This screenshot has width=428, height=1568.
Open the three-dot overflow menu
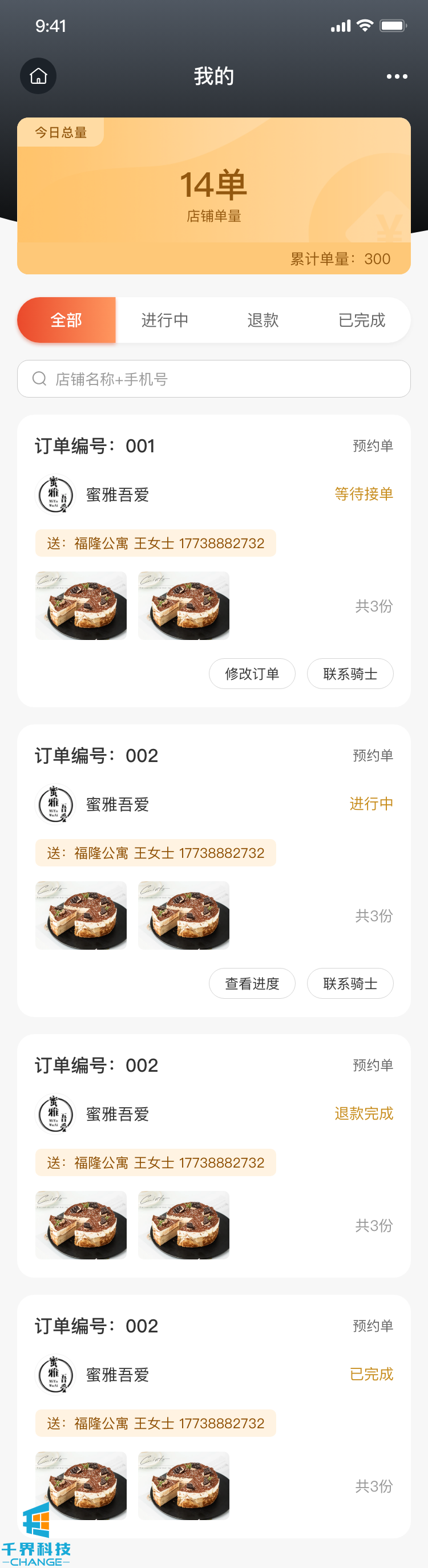tap(397, 76)
